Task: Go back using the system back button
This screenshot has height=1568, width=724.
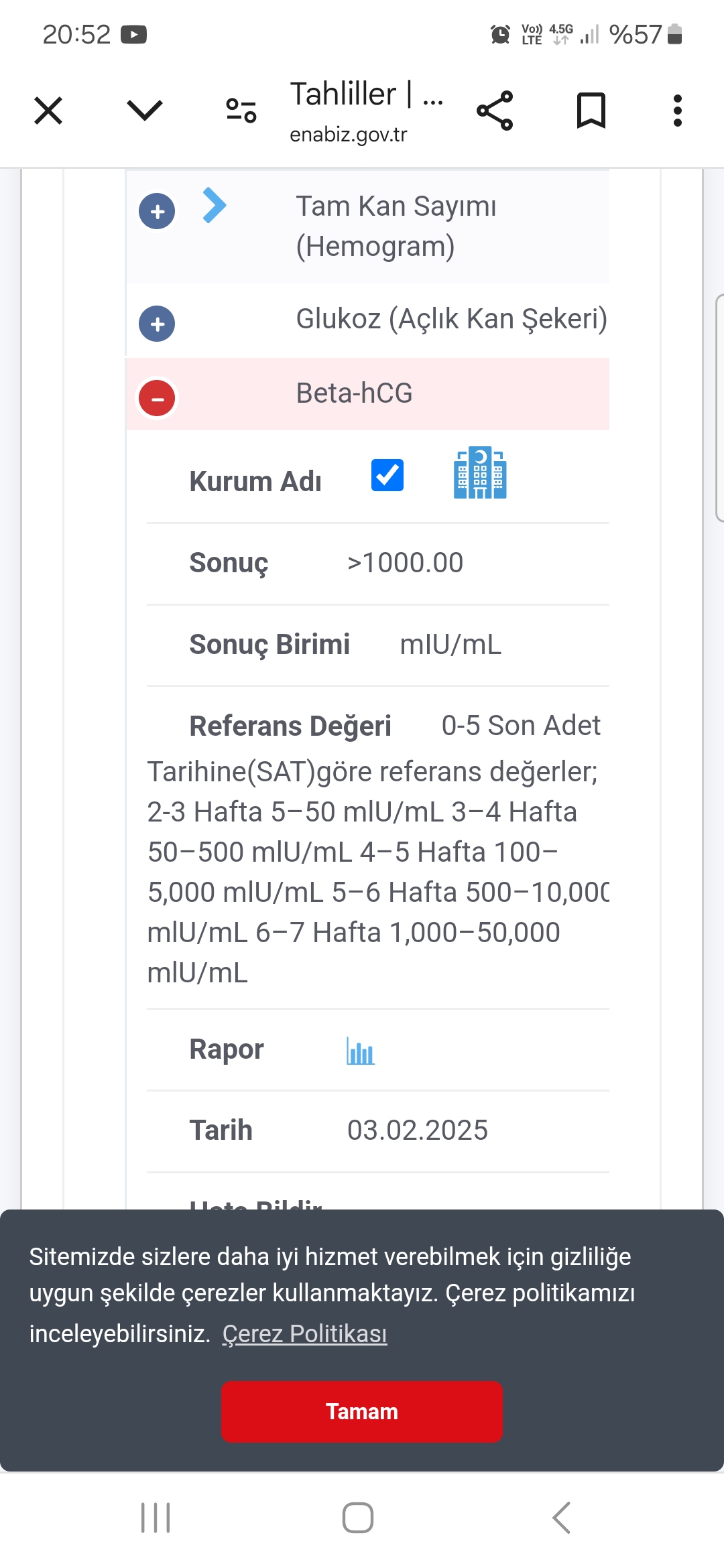Action: tap(562, 1517)
